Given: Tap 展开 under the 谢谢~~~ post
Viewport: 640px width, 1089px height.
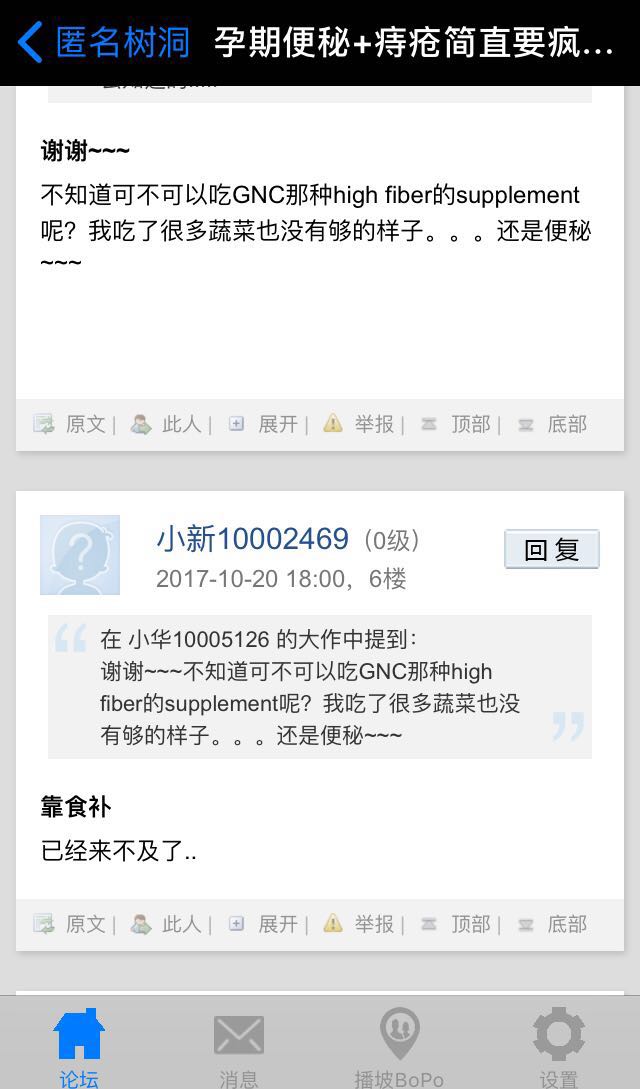Looking at the screenshot, I should click(267, 424).
